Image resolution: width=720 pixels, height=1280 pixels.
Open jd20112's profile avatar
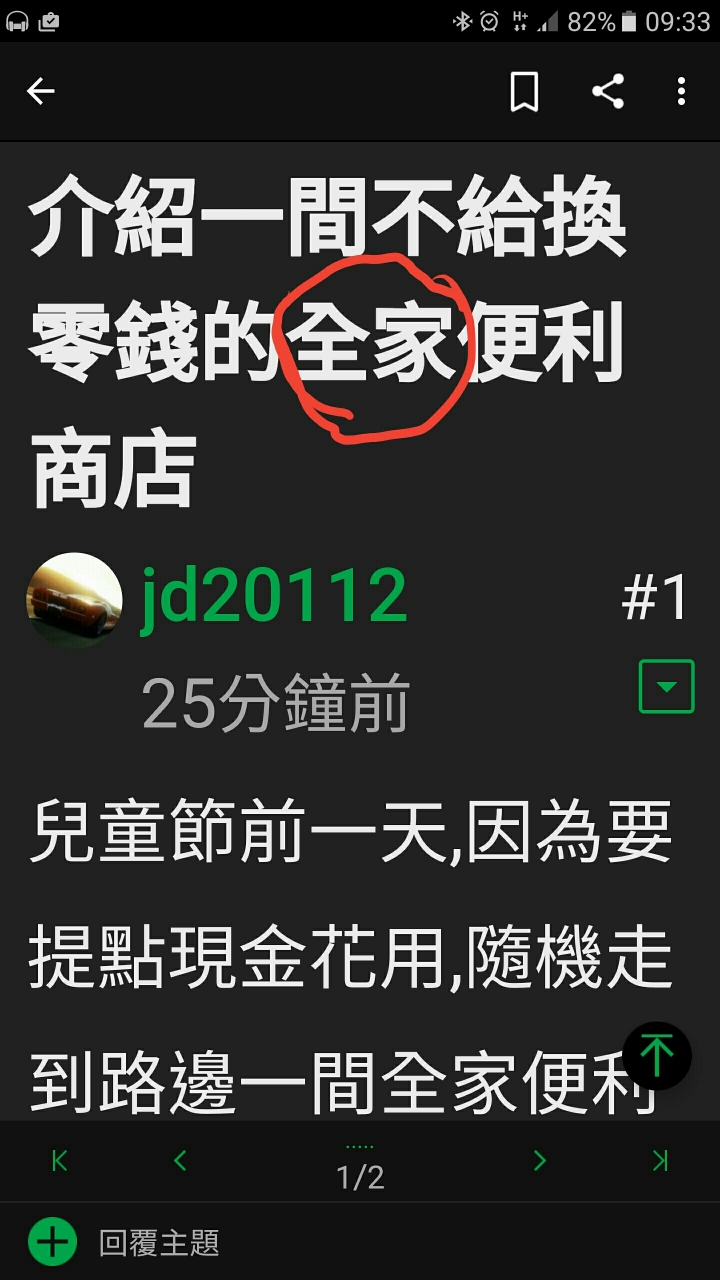[73, 600]
